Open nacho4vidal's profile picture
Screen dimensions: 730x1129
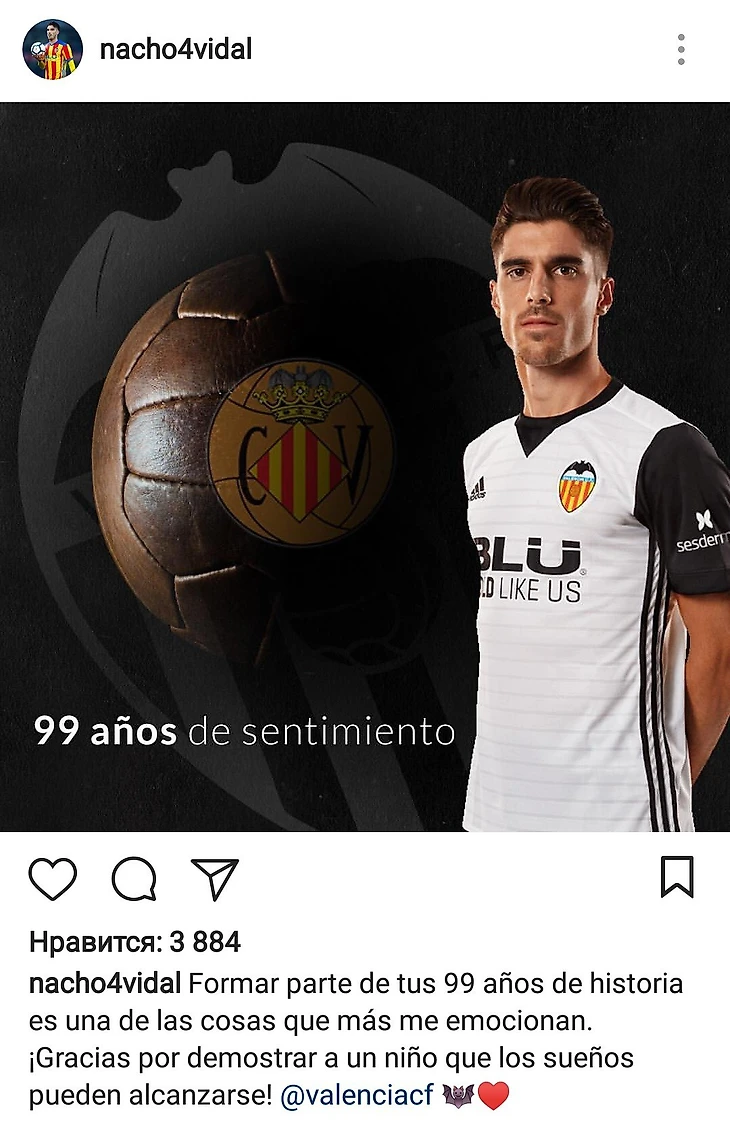52,49
